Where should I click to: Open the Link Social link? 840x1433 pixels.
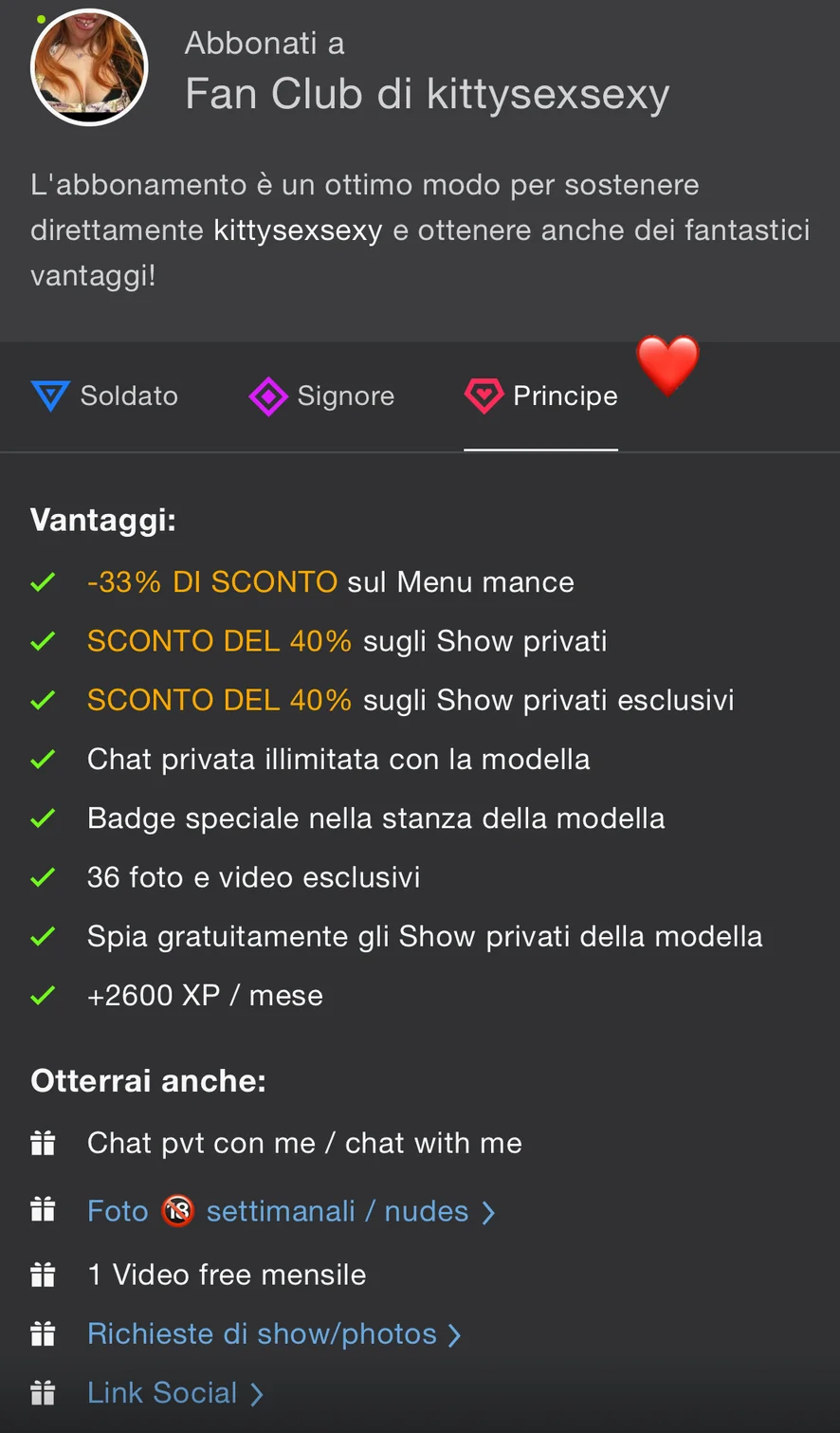pos(174,1392)
